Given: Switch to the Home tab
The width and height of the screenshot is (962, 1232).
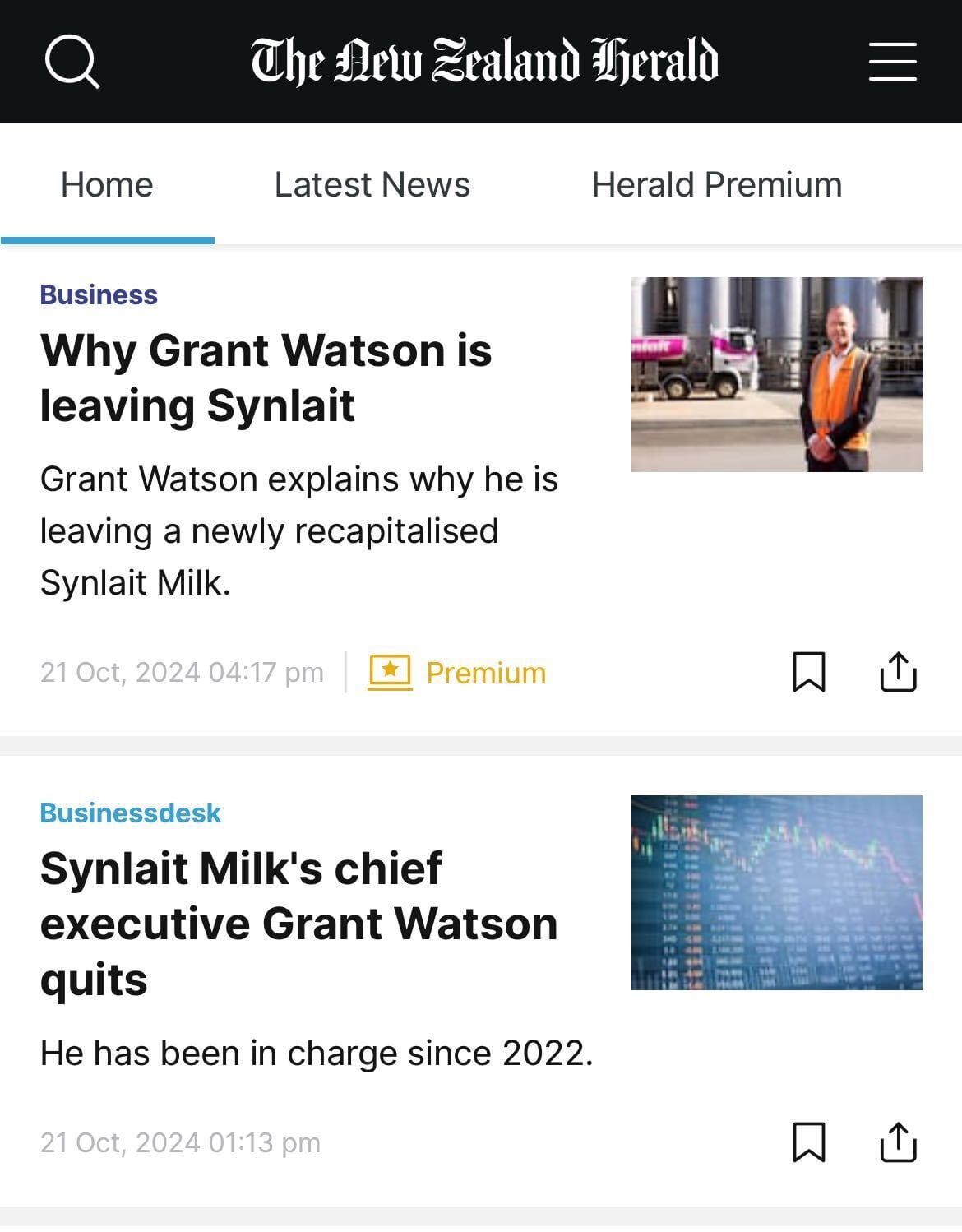Looking at the screenshot, I should point(107,185).
